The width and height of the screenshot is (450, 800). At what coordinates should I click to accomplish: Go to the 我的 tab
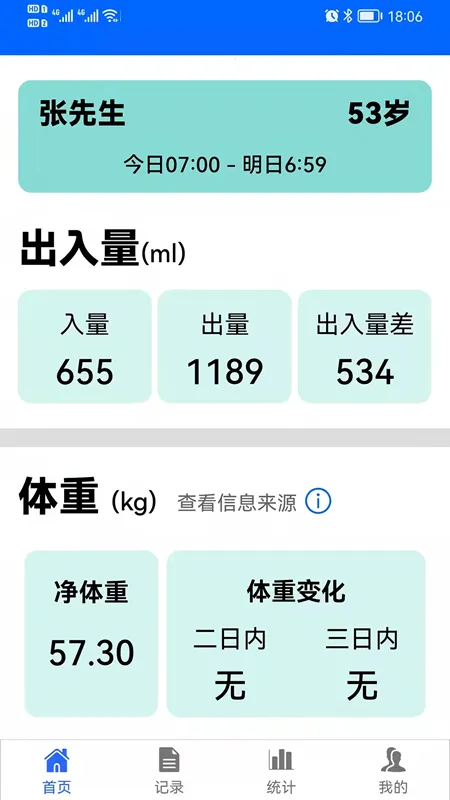[x=393, y=770]
